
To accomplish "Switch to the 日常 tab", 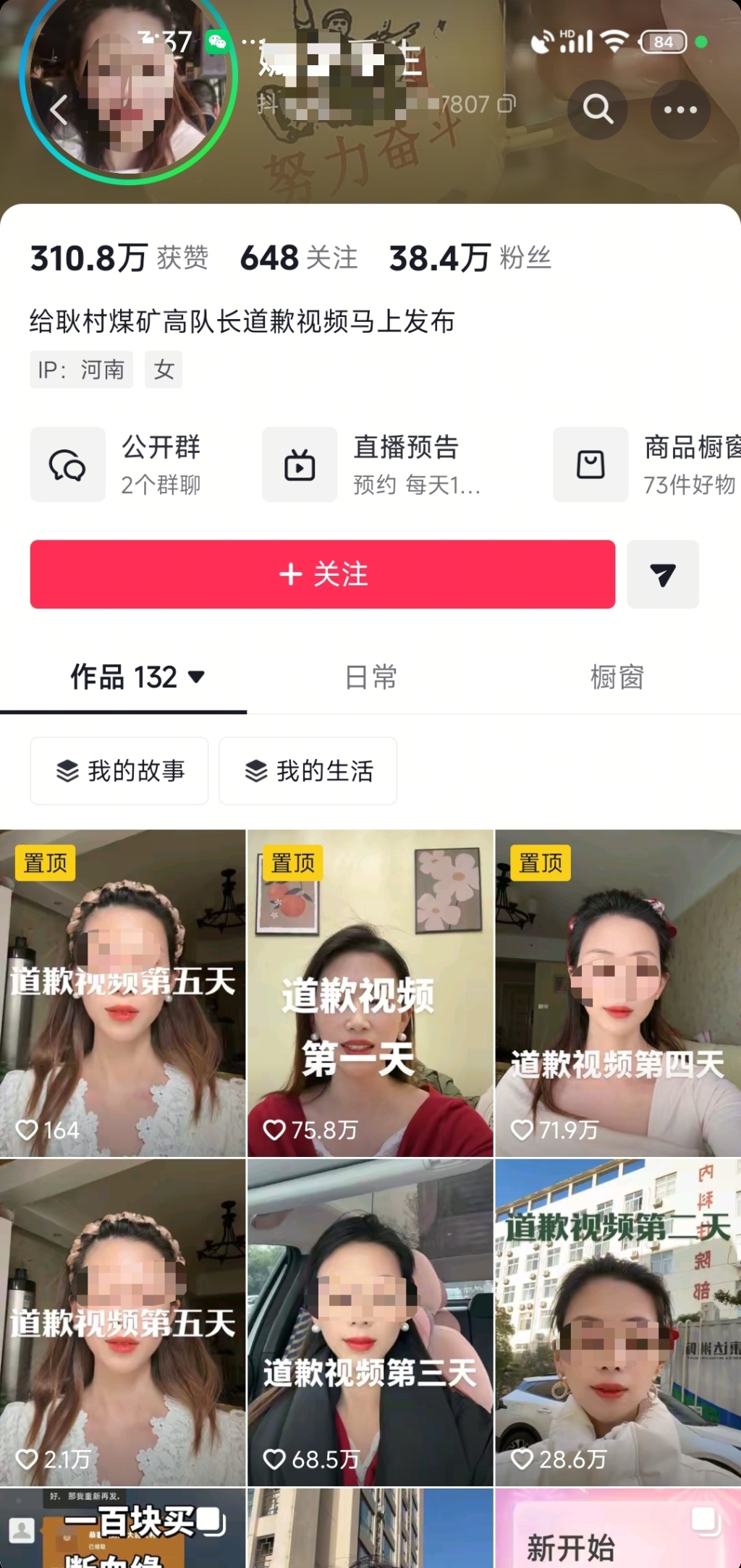I will coord(370,677).
